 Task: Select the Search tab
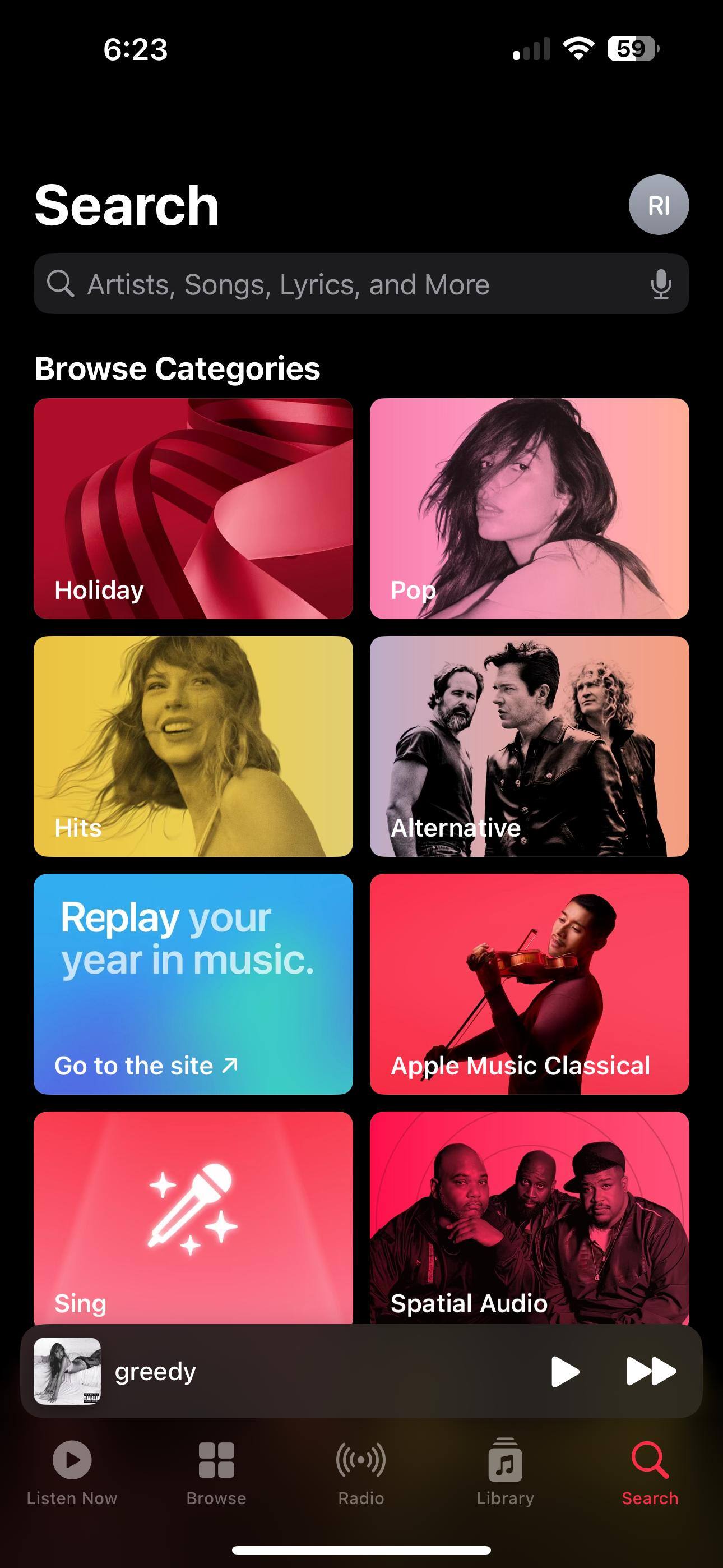pos(650,1471)
